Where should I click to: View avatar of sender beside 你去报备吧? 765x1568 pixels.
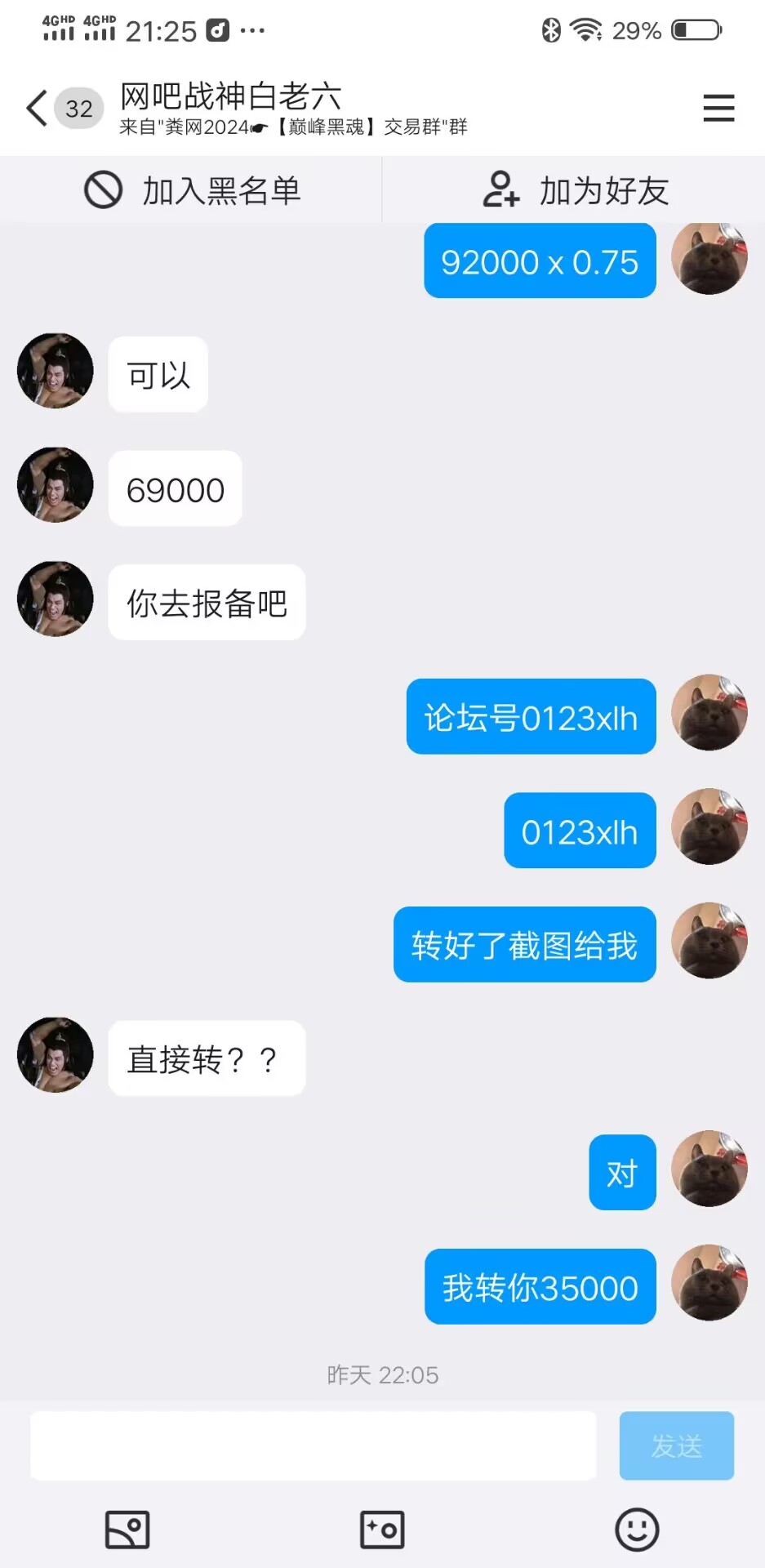(56, 599)
